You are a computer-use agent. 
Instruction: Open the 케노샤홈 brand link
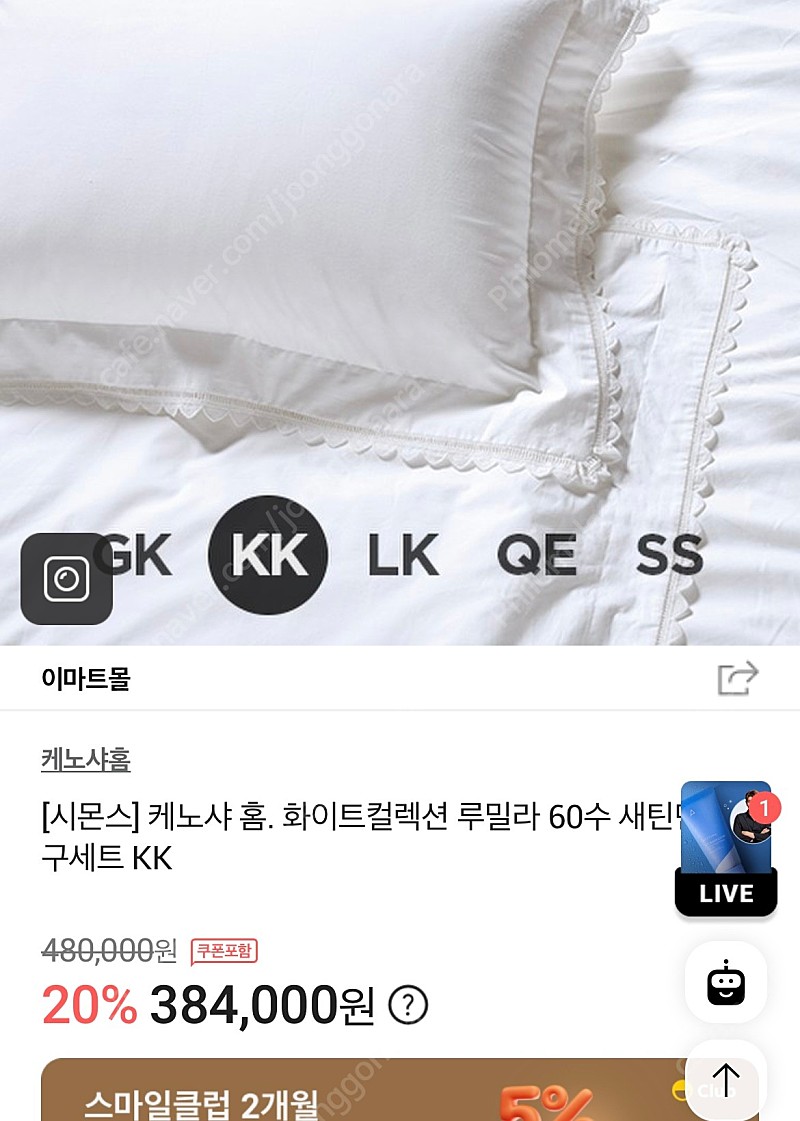(x=86, y=760)
